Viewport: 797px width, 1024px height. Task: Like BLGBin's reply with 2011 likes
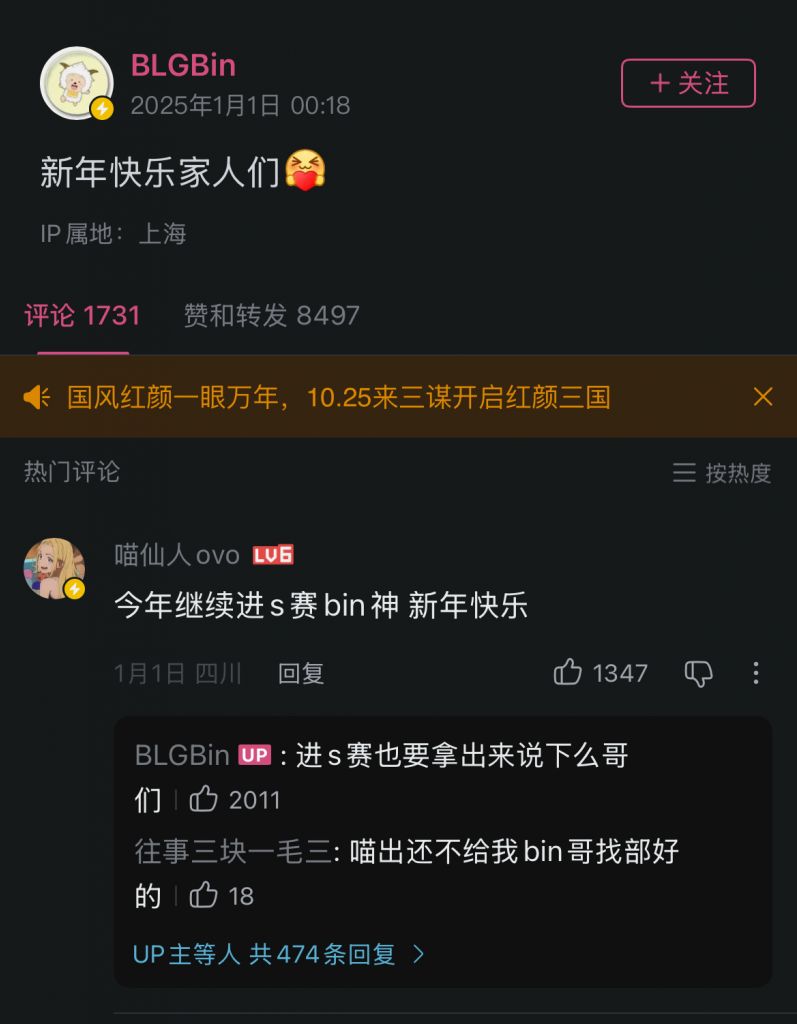(205, 798)
